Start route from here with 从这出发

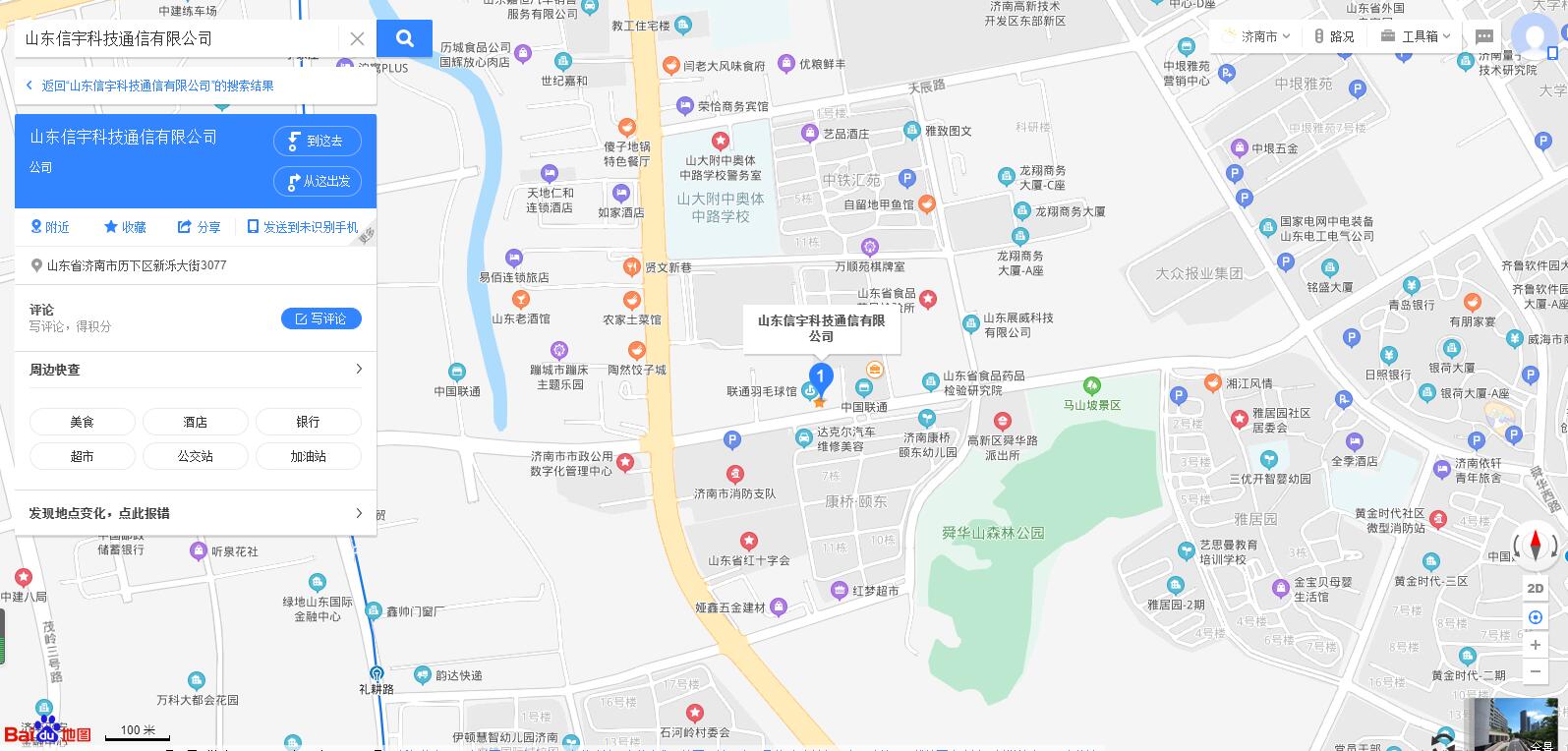[x=317, y=181]
